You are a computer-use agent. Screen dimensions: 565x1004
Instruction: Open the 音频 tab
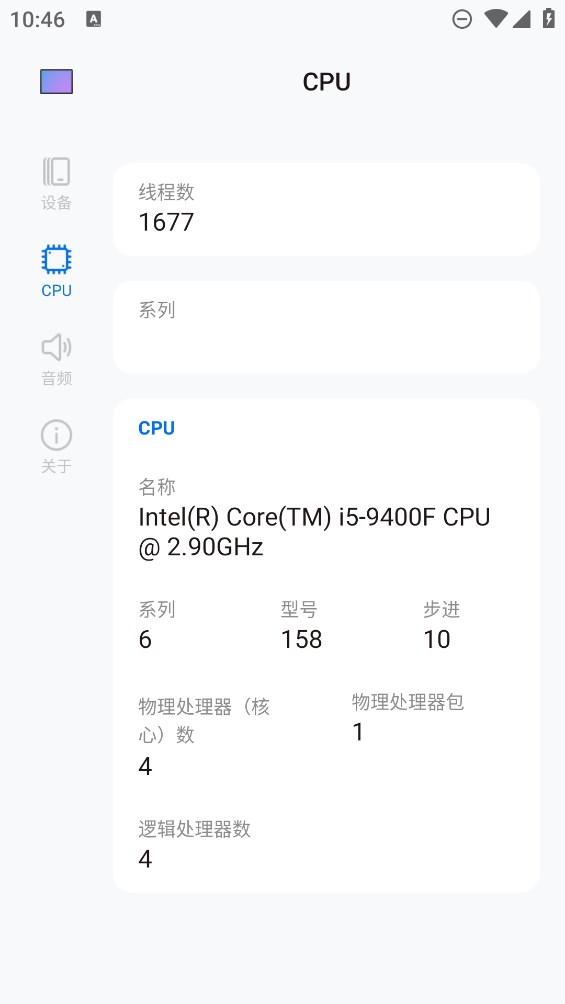pyautogui.click(x=56, y=359)
